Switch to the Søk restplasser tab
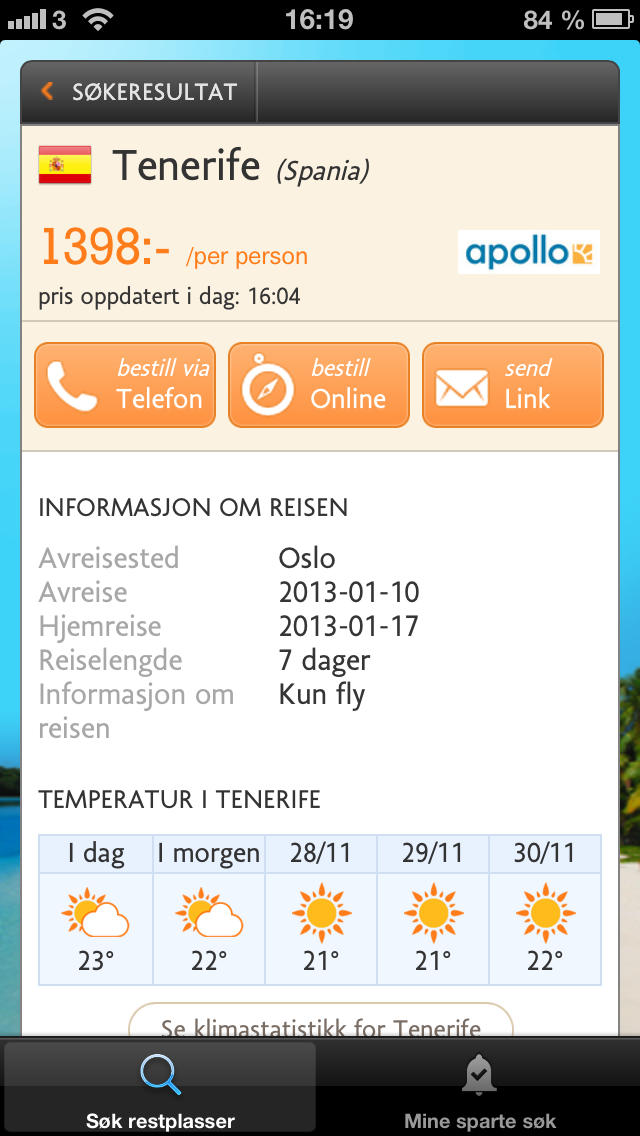Screen dimensions: 640x1136 tap(160, 1087)
